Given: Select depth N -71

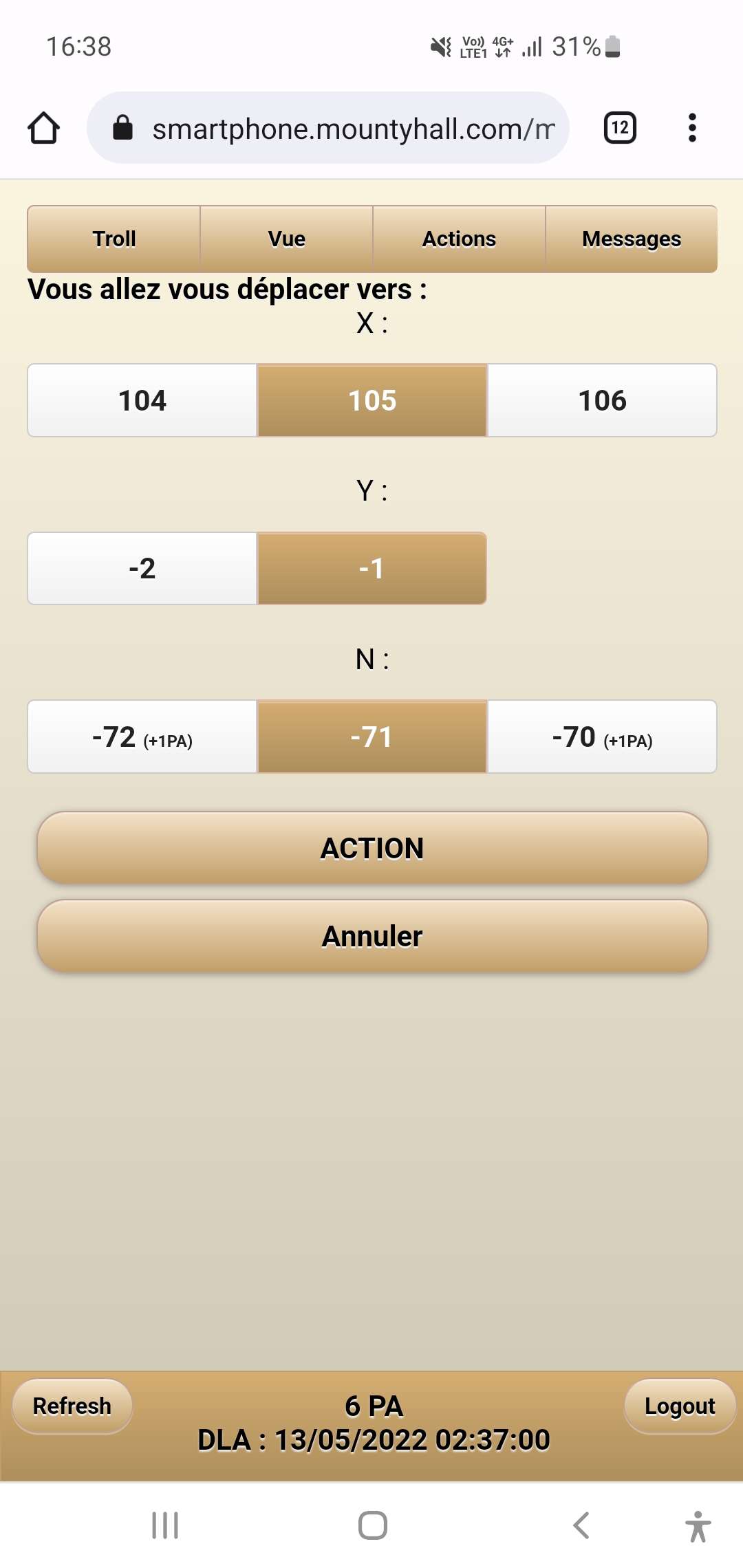Looking at the screenshot, I should [x=372, y=737].
